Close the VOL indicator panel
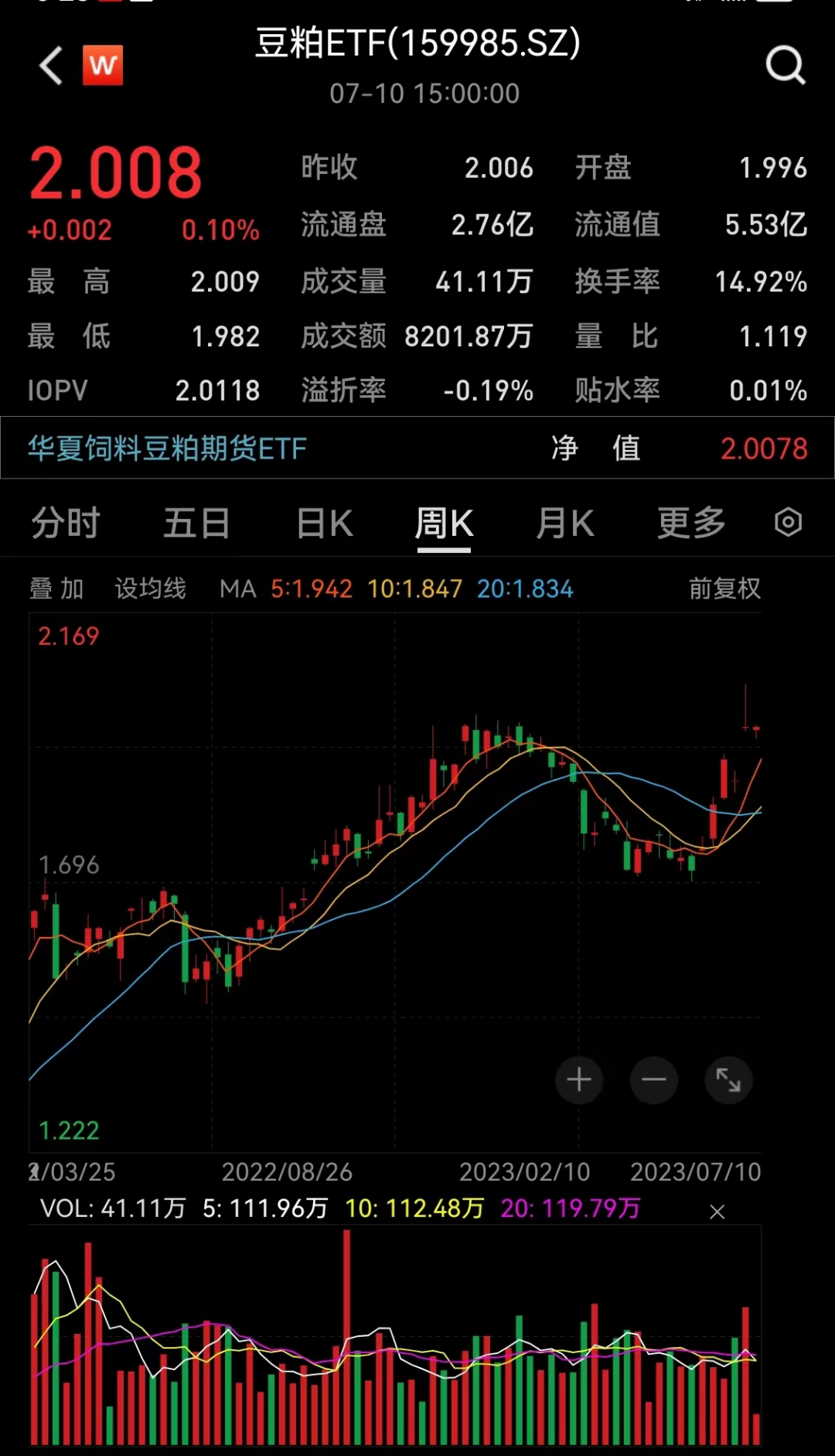 point(717,1212)
